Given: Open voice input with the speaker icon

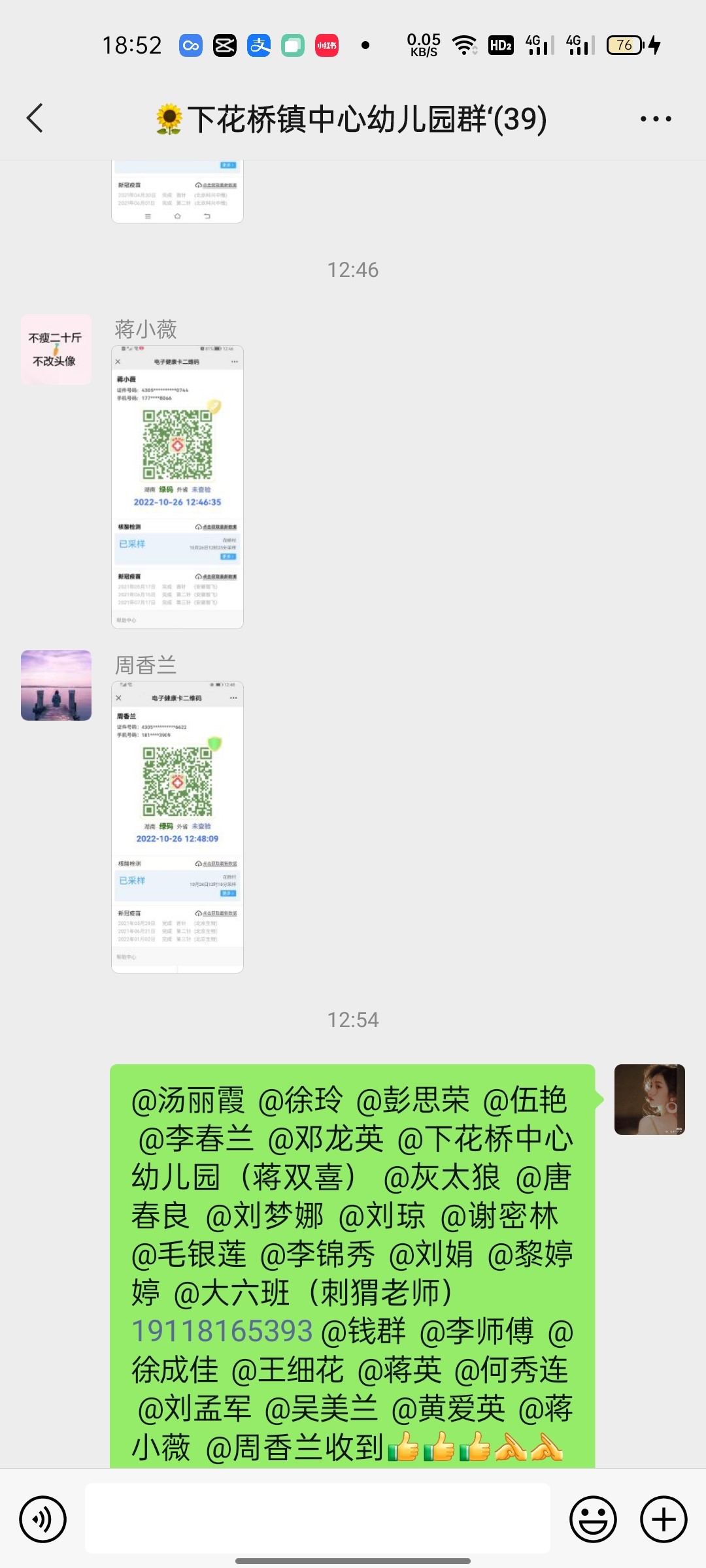Looking at the screenshot, I should pos(42,1519).
